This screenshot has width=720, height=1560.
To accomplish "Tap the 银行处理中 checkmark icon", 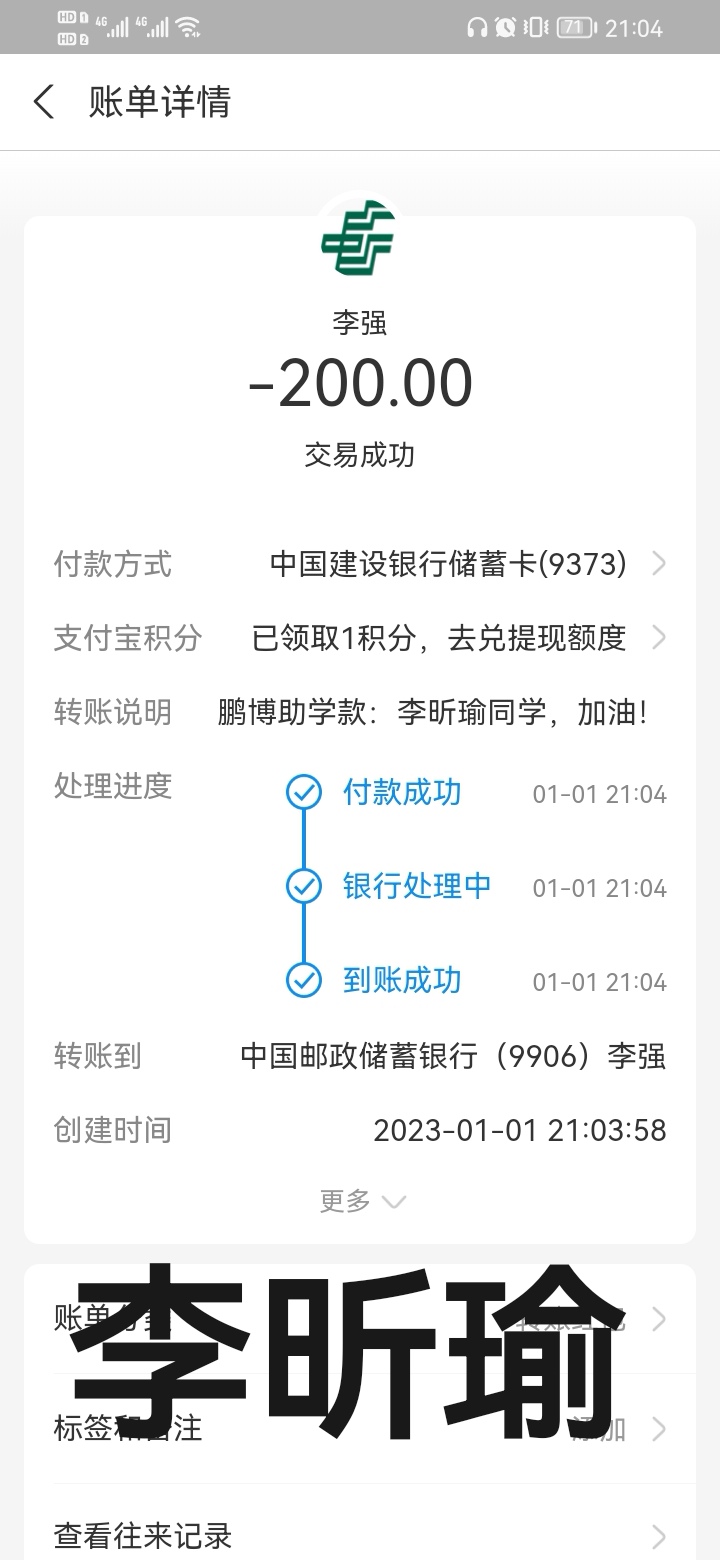I will [302, 887].
